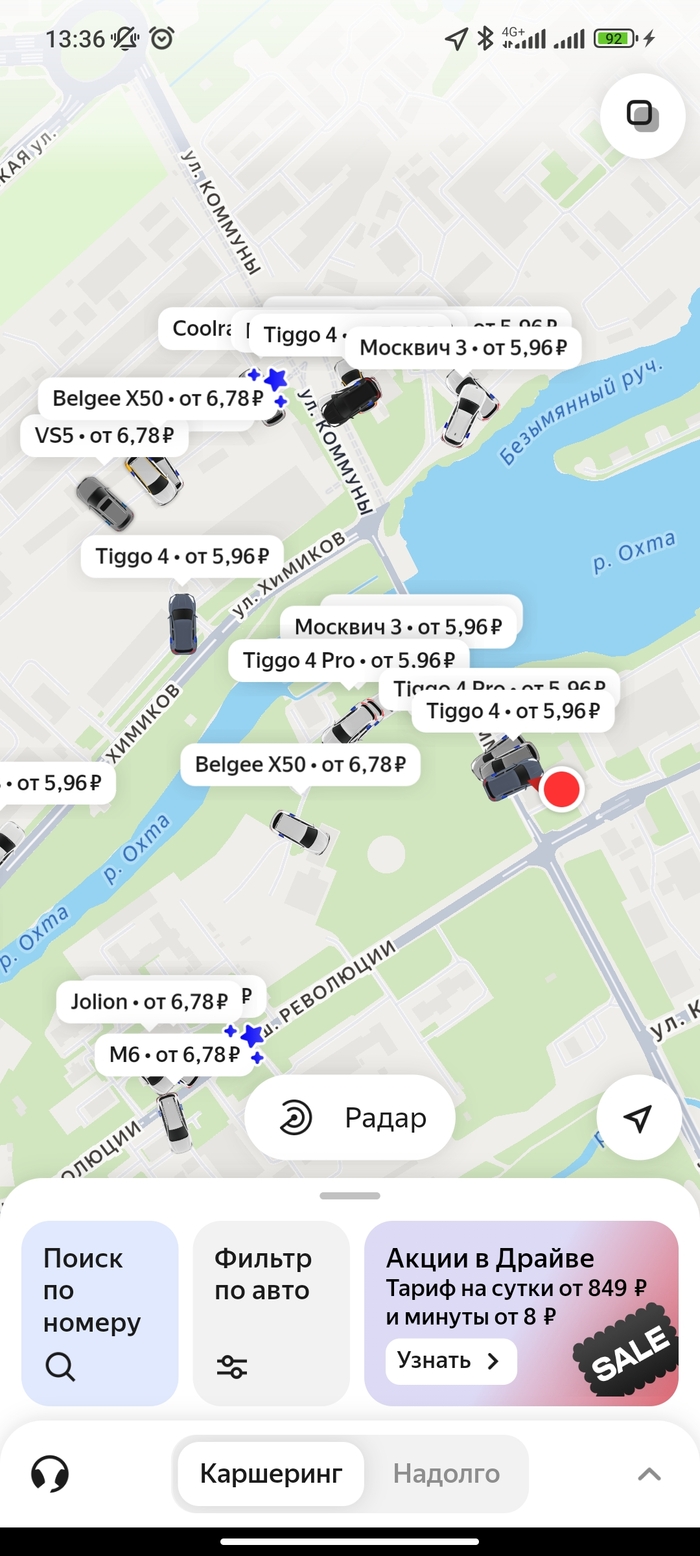Open Поиск по номеру
The width and height of the screenshot is (700, 1556).
[x=100, y=1312]
